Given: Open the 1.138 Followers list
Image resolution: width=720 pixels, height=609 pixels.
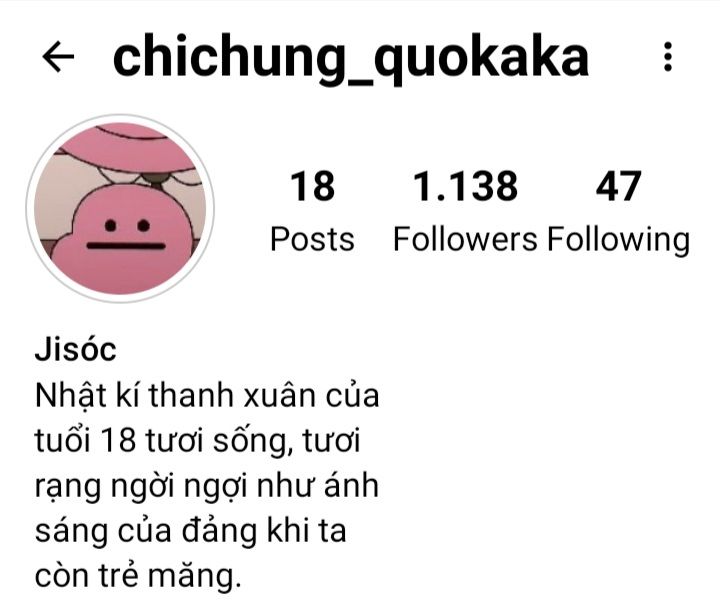Looking at the screenshot, I should [x=465, y=211].
